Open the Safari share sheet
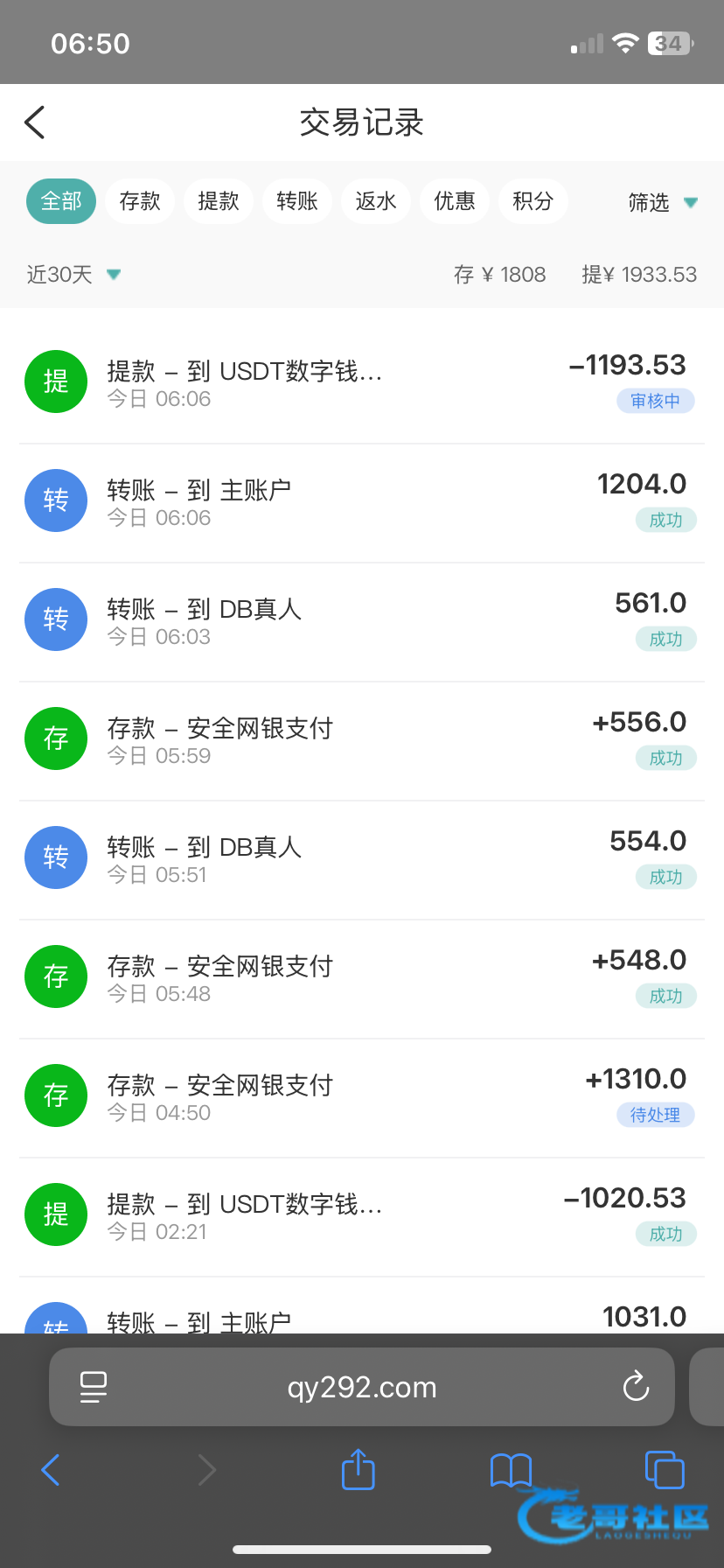The height and width of the screenshot is (1568, 724). click(x=358, y=1470)
